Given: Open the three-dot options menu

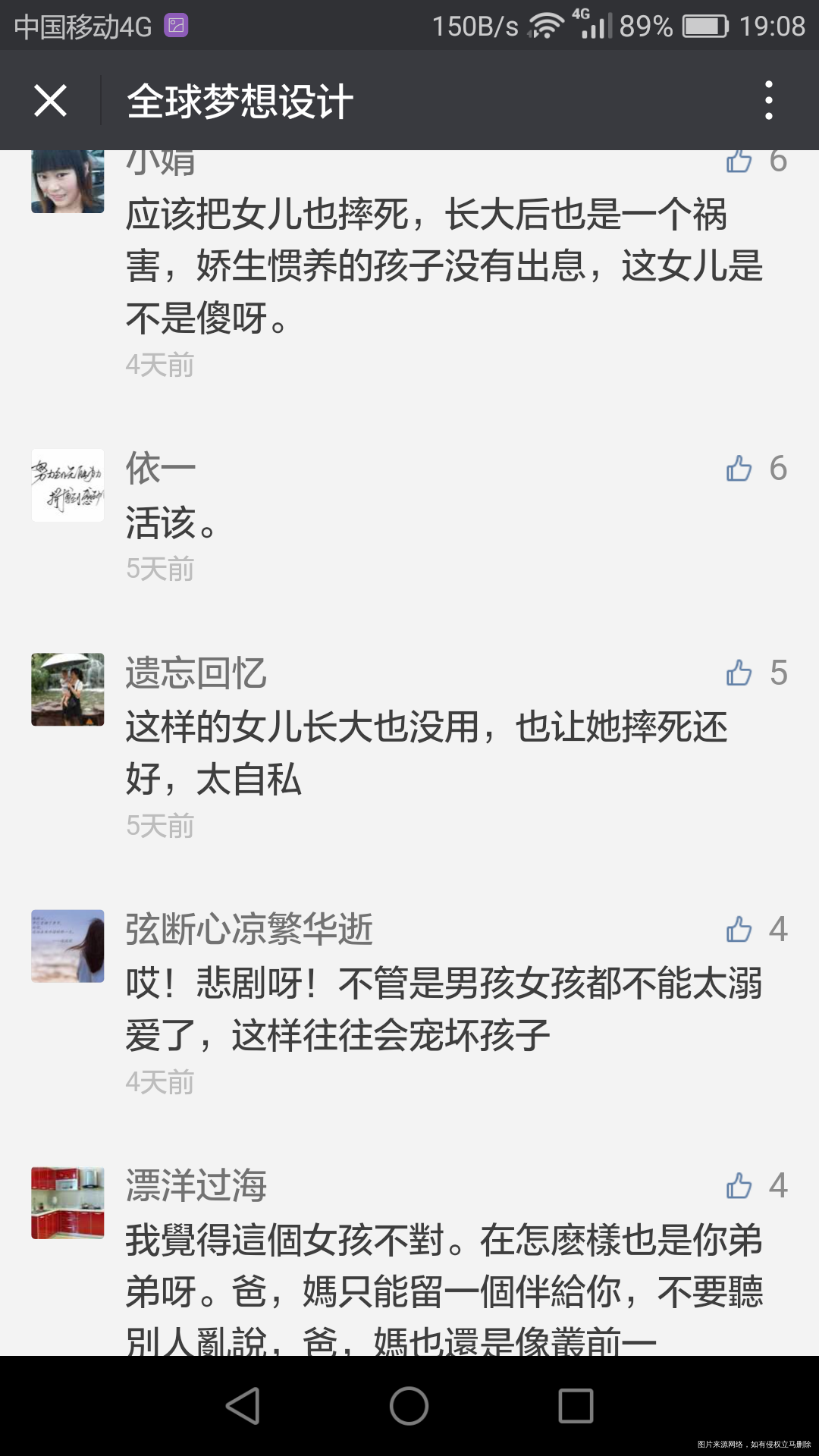Looking at the screenshot, I should [x=769, y=99].
